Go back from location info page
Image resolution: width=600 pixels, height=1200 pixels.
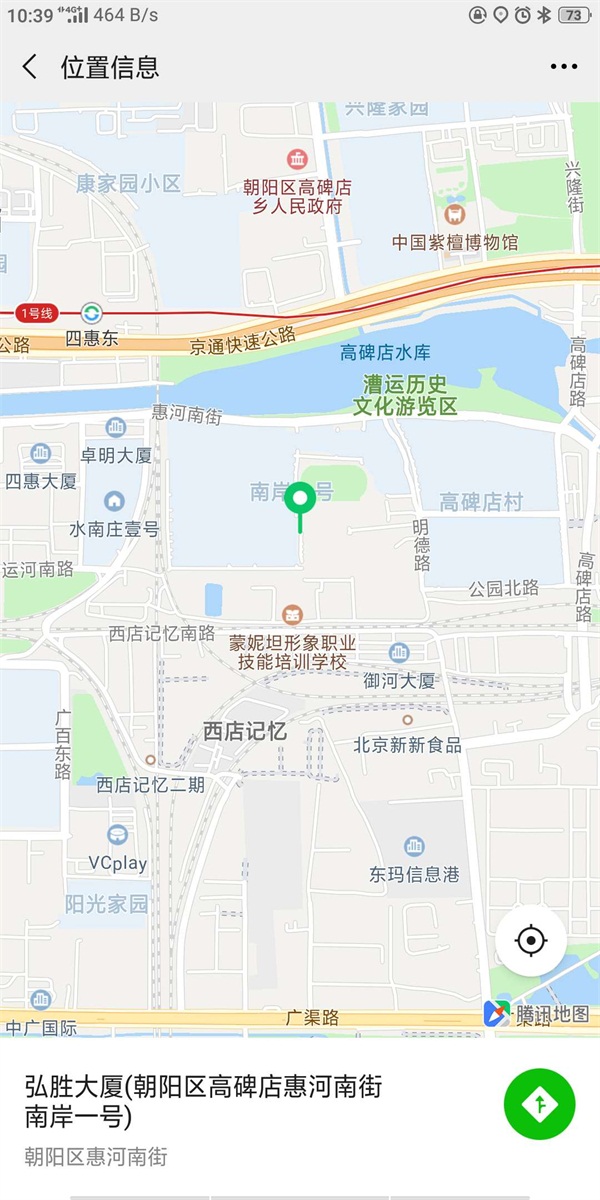click(30, 67)
